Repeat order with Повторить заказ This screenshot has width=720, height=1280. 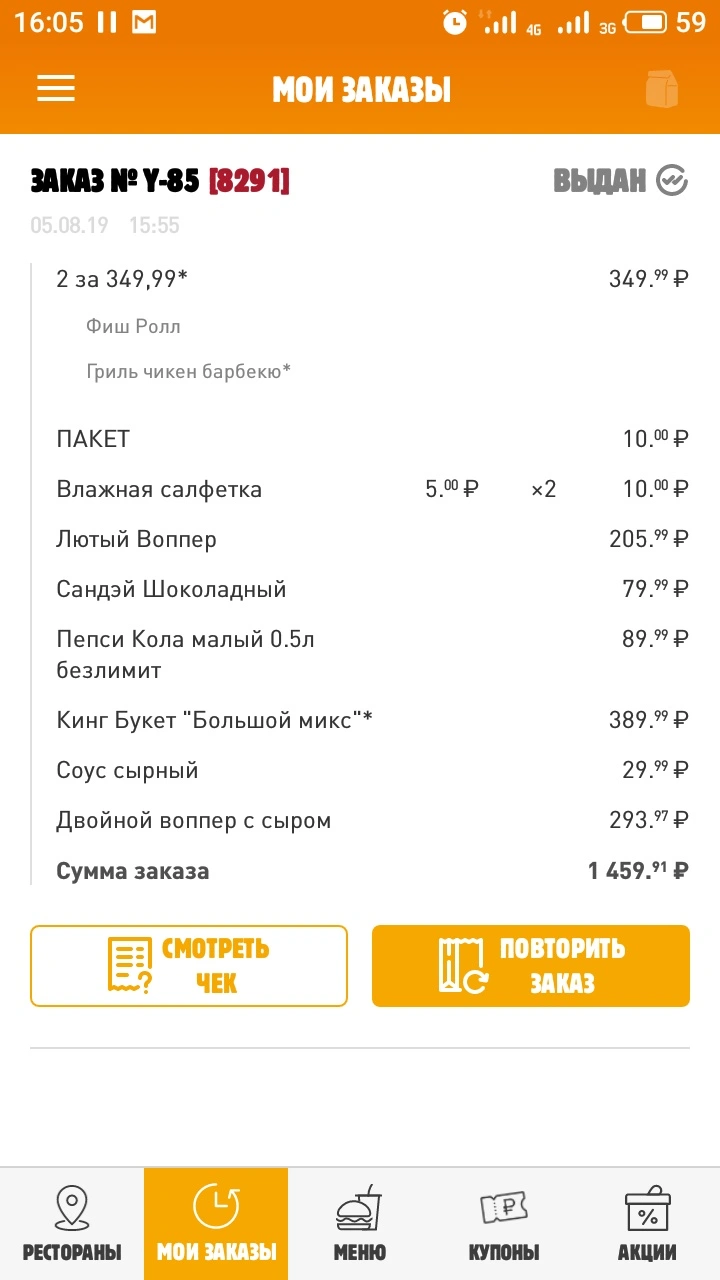click(531, 966)
